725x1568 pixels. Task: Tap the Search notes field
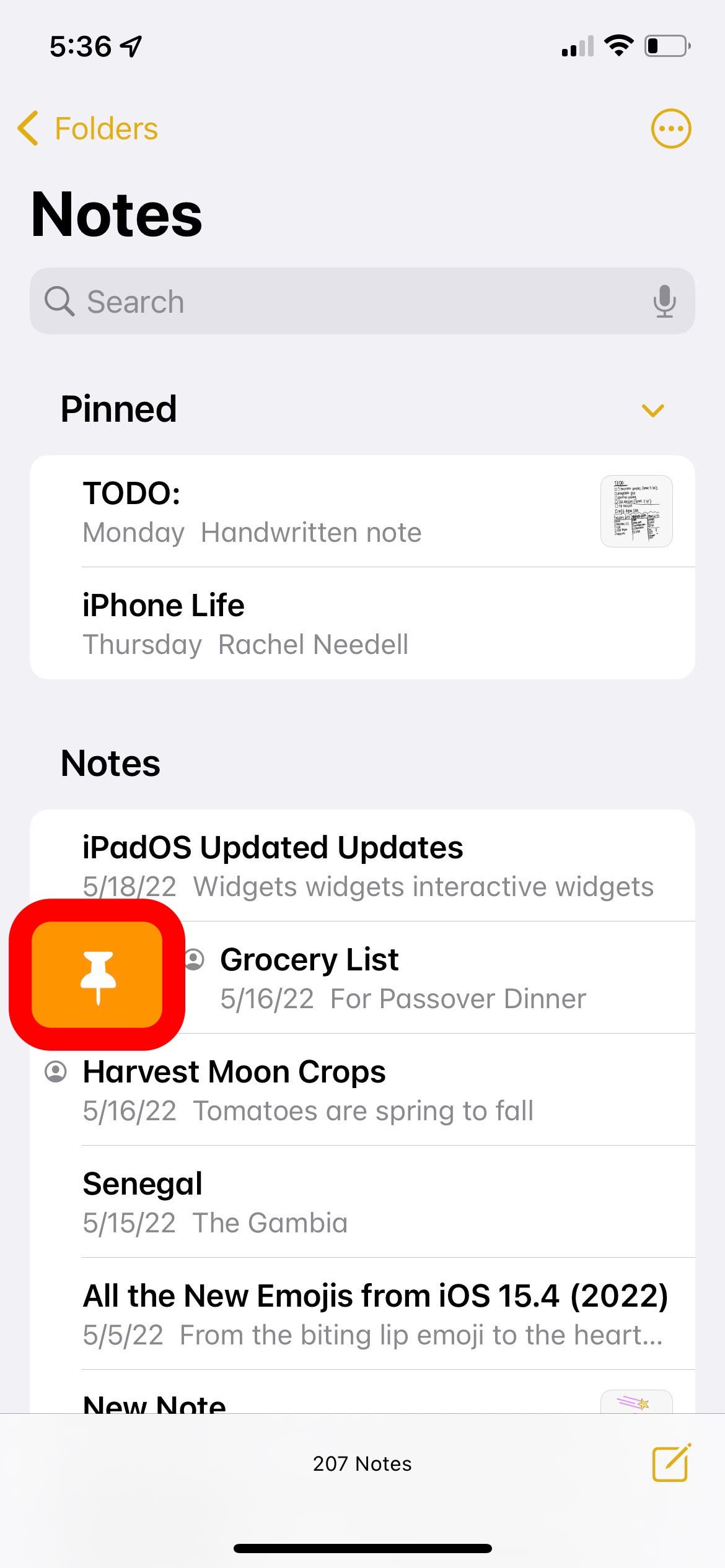347,302
